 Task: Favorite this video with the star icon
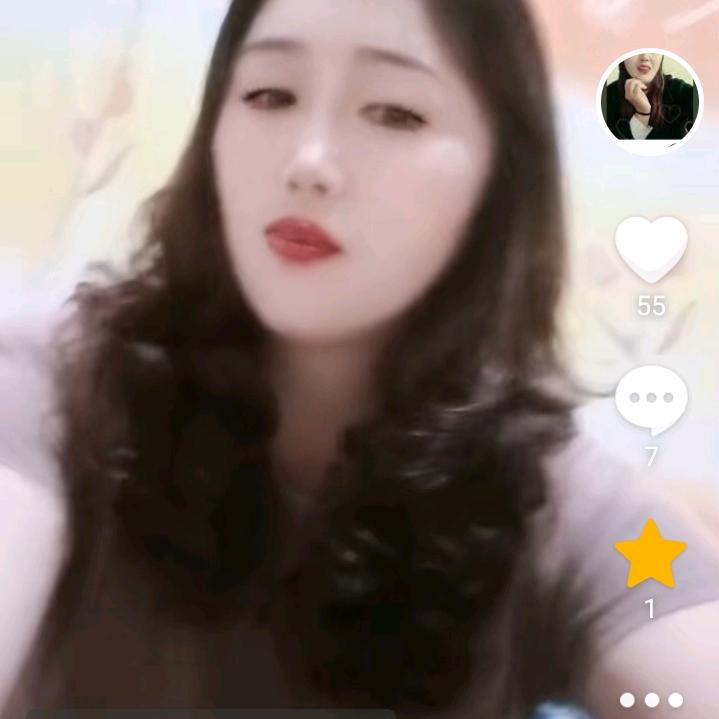point(651,554)
